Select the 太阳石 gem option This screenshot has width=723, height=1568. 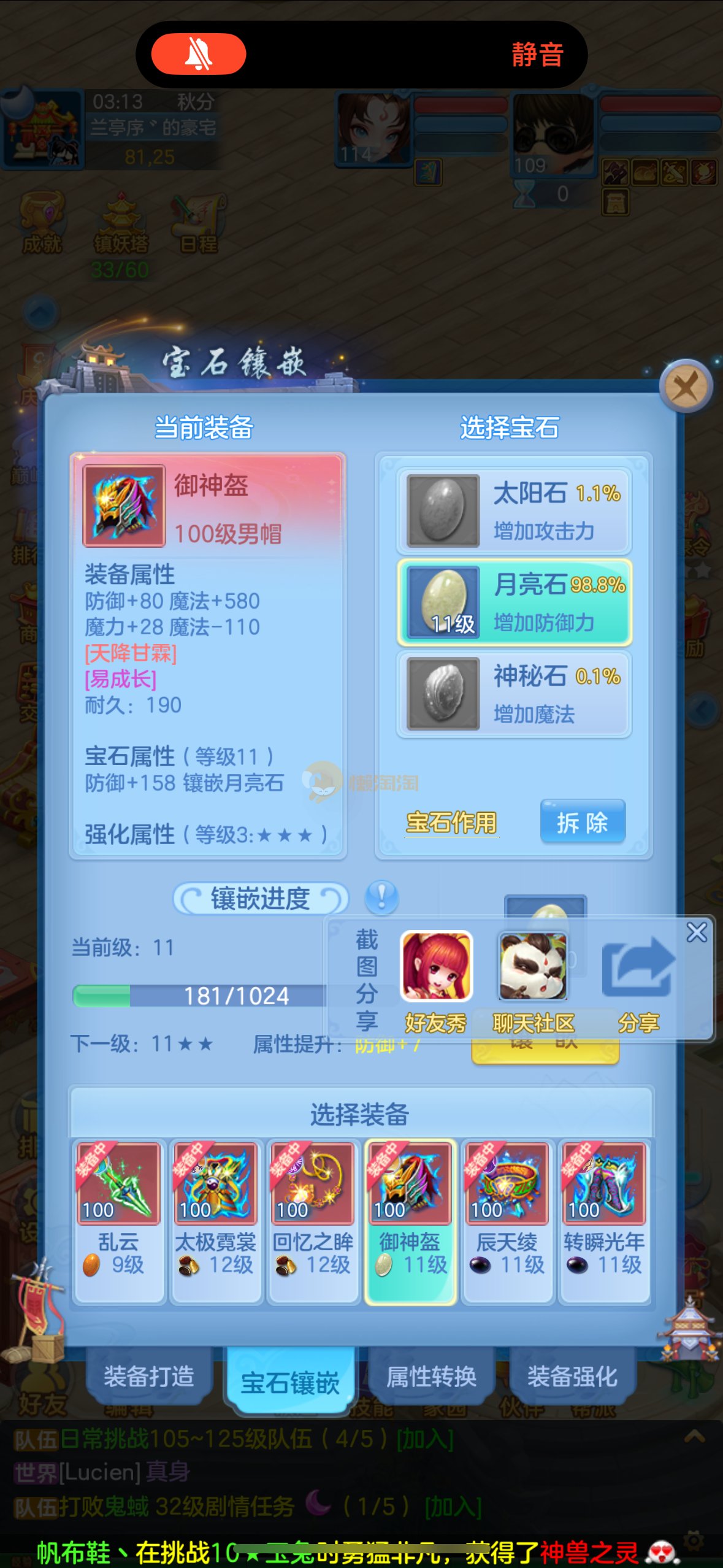(514, 510)
